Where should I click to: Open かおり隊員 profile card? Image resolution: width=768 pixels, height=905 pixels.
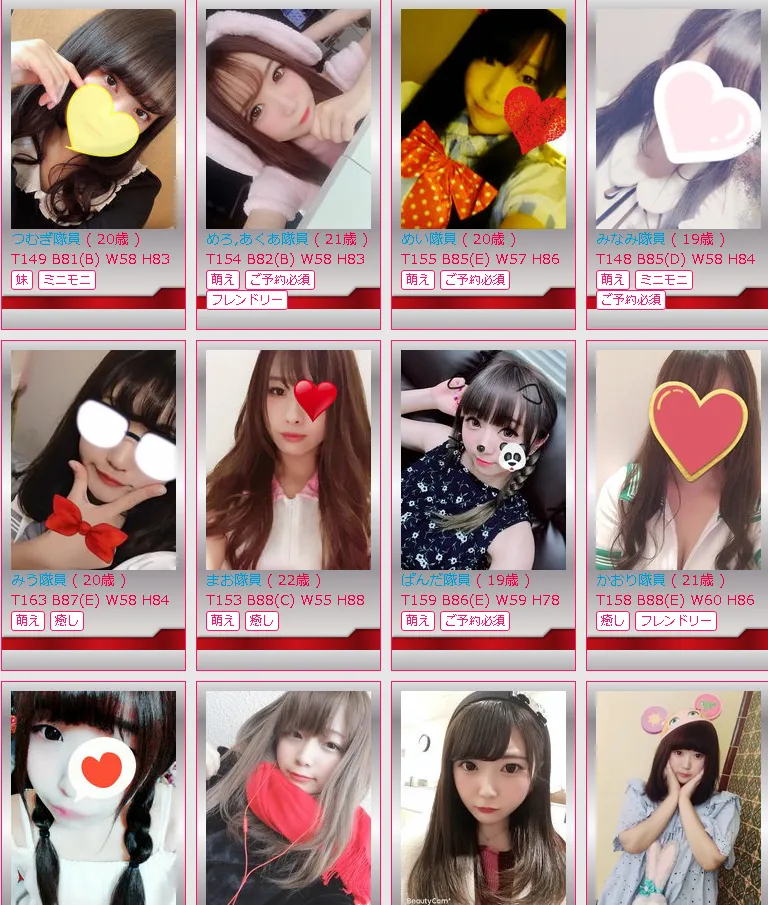point(678,460)
